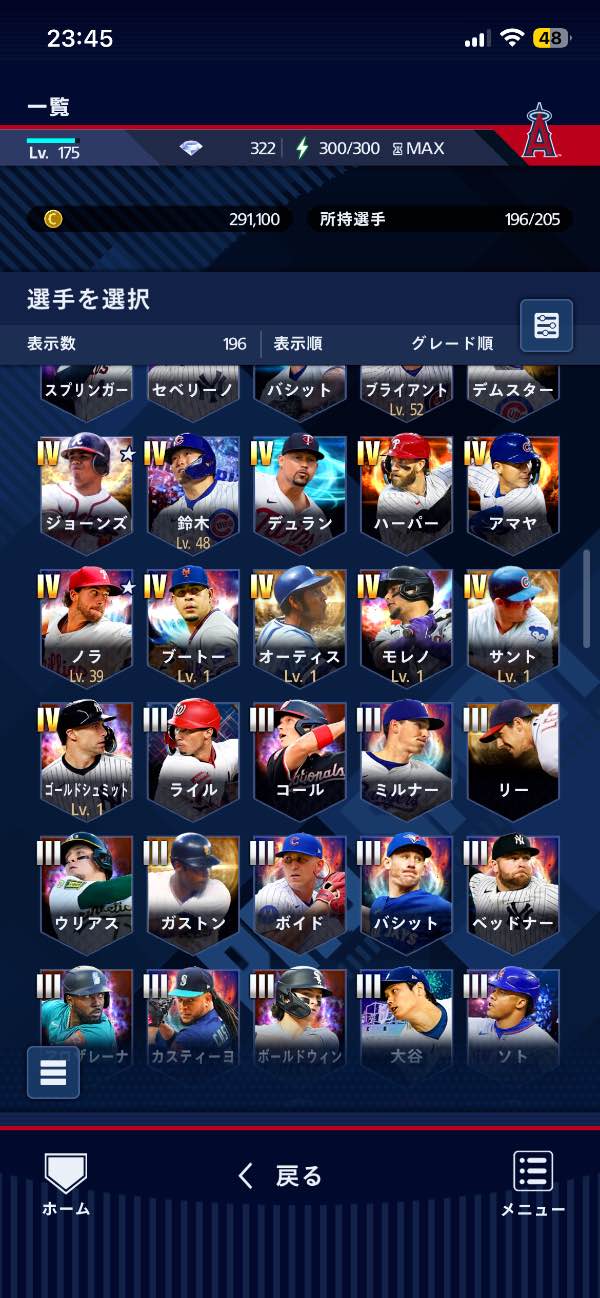600x1298 pixels.
Task: Go to ホーム screen
Action: click(66, 1184)
